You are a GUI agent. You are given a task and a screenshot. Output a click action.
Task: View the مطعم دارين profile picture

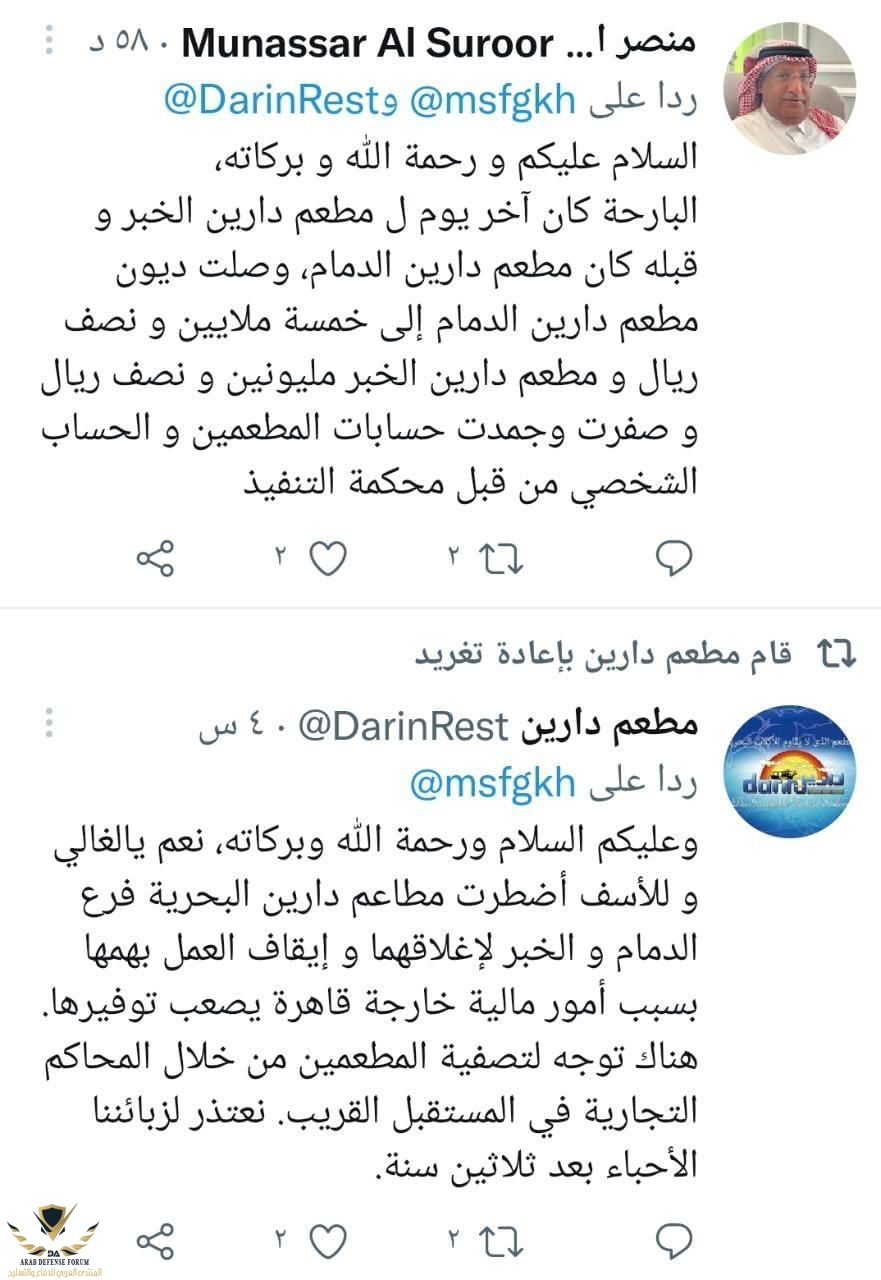tap(789, 771)
